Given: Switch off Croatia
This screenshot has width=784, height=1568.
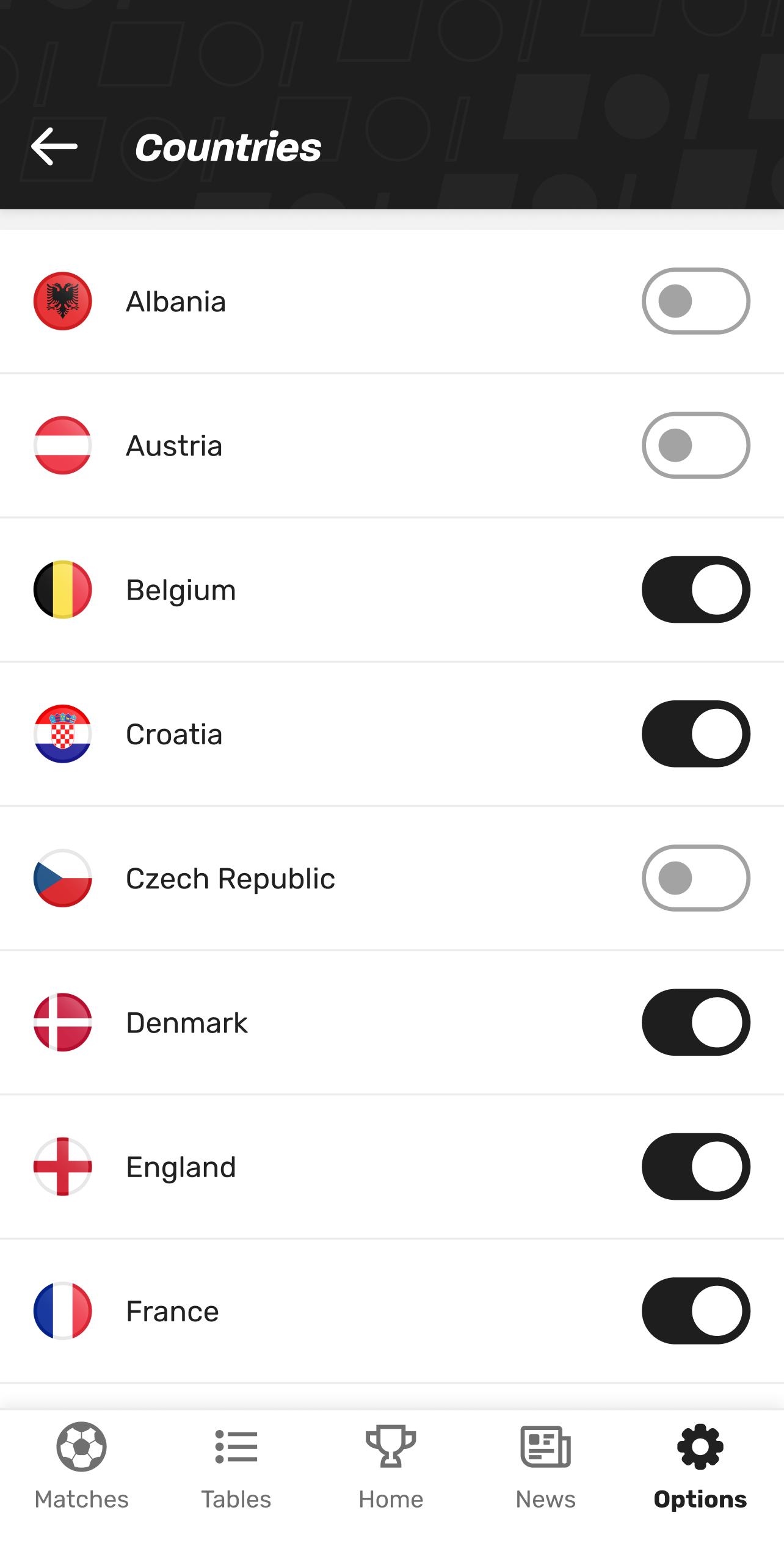Looking at the screenshot, I should pos(695,733).
